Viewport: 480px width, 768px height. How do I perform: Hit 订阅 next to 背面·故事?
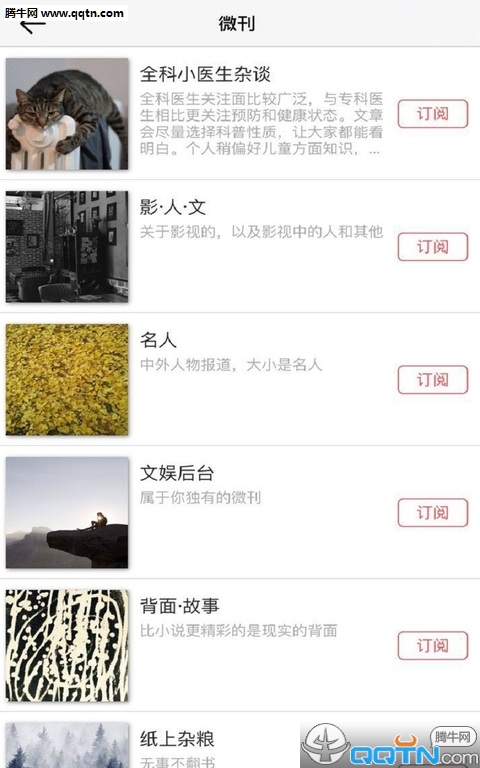coord(432,646)
